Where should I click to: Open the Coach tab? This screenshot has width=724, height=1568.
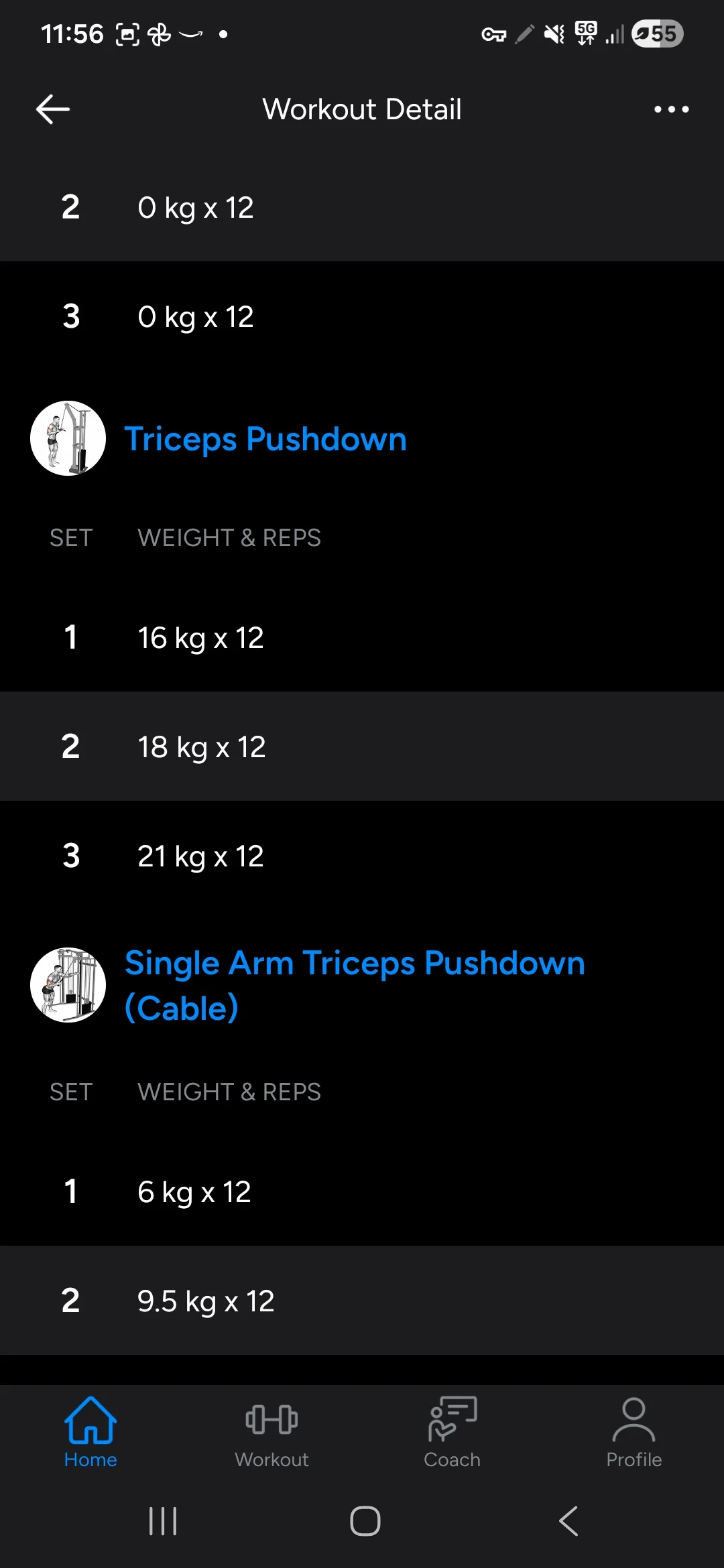pos(452,1433)
